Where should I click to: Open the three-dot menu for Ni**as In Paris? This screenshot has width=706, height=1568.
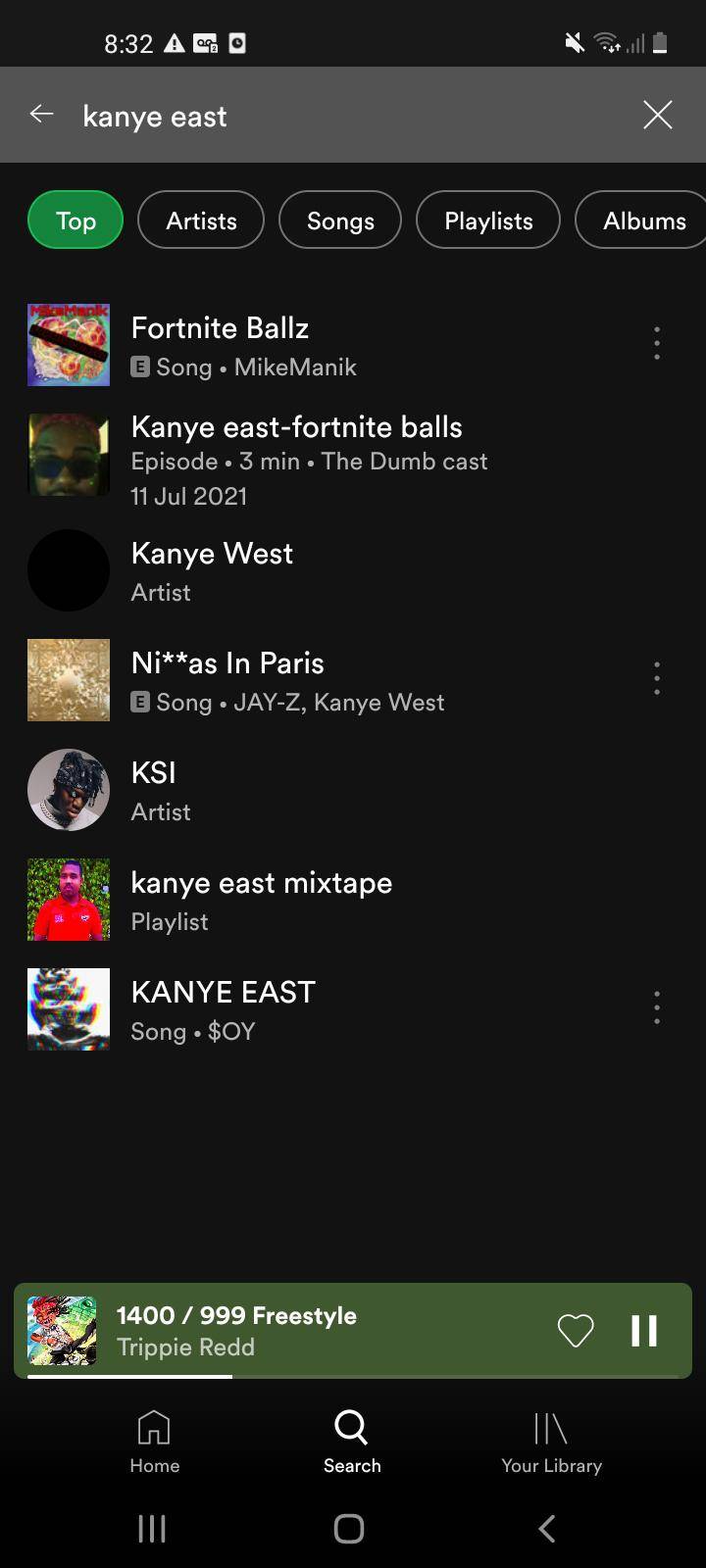(656, 678)
